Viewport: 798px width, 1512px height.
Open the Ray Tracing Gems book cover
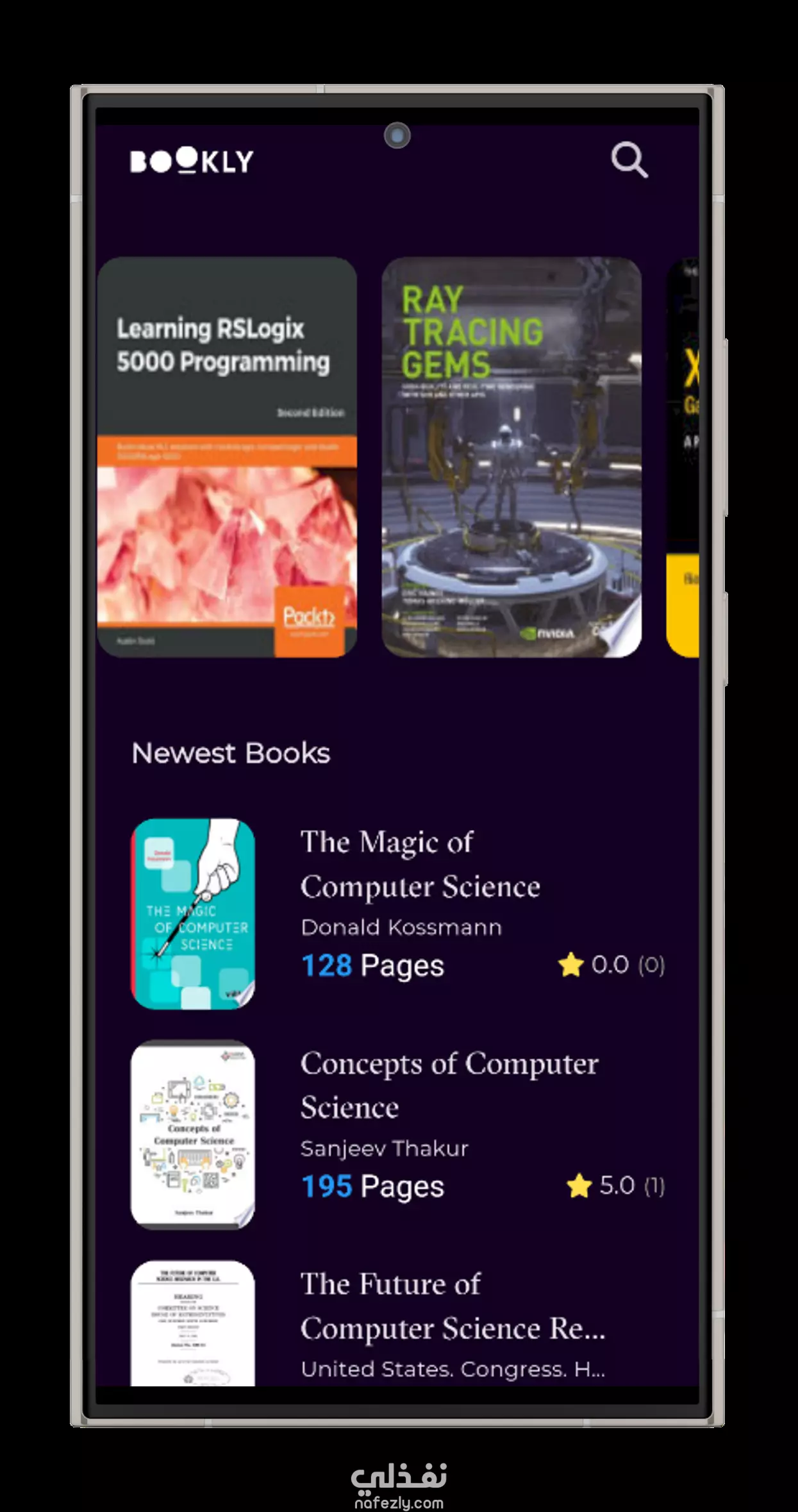pyautogui.click(x=511, y=457)
